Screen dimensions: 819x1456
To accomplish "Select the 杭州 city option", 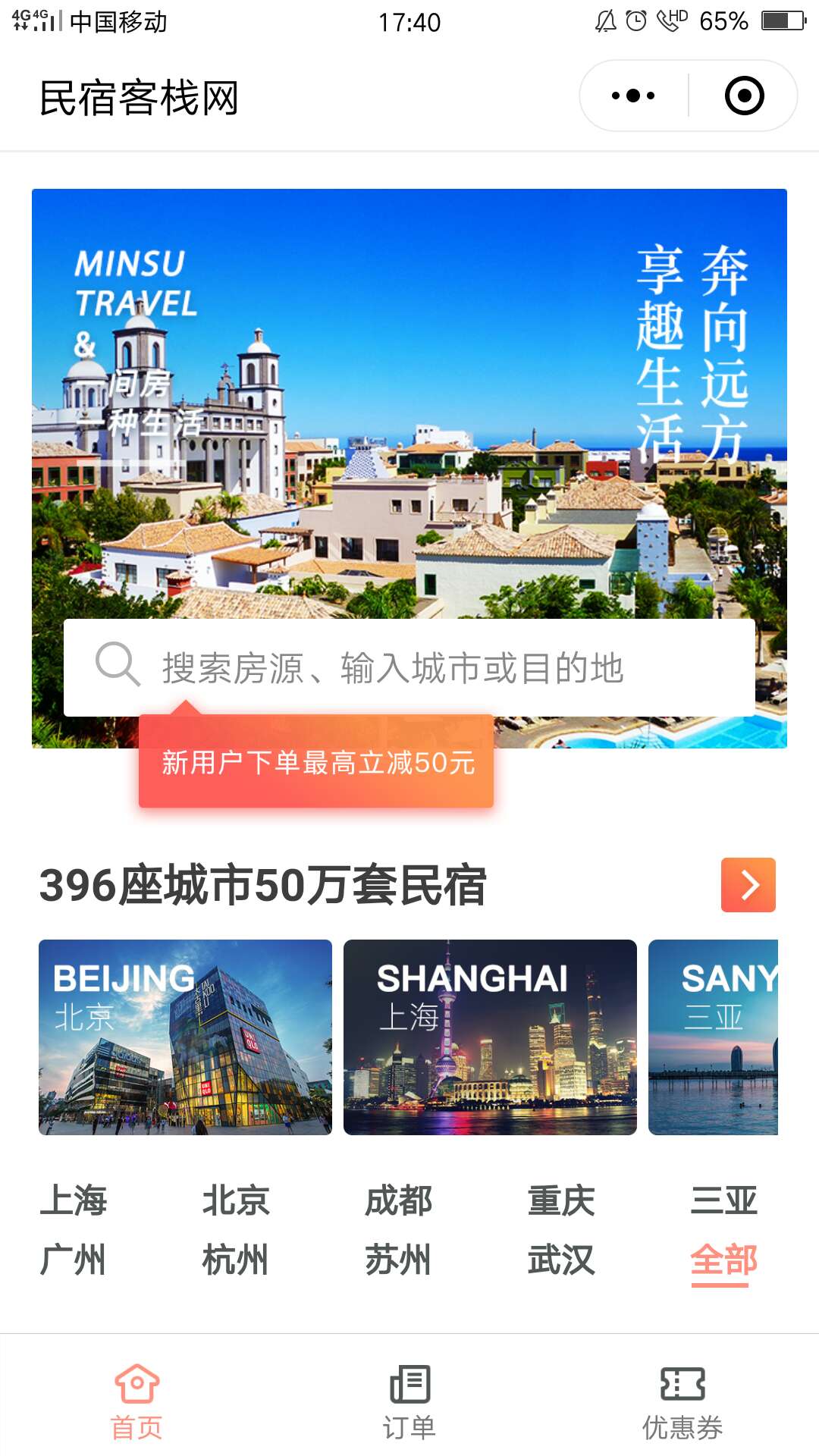I will (x=236, y=1258).
